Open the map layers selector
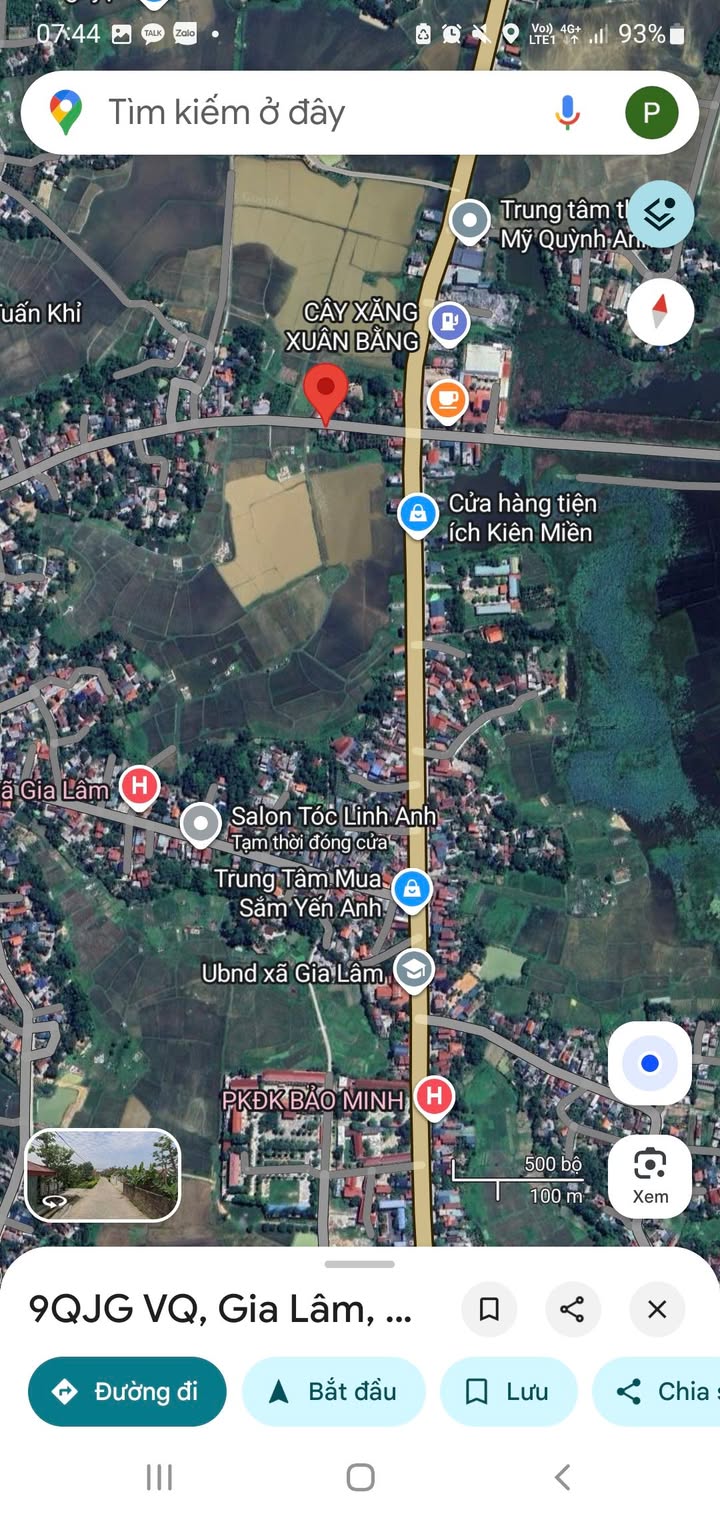The height and width of the screenshot is (1520, 720). coord(660,214)
